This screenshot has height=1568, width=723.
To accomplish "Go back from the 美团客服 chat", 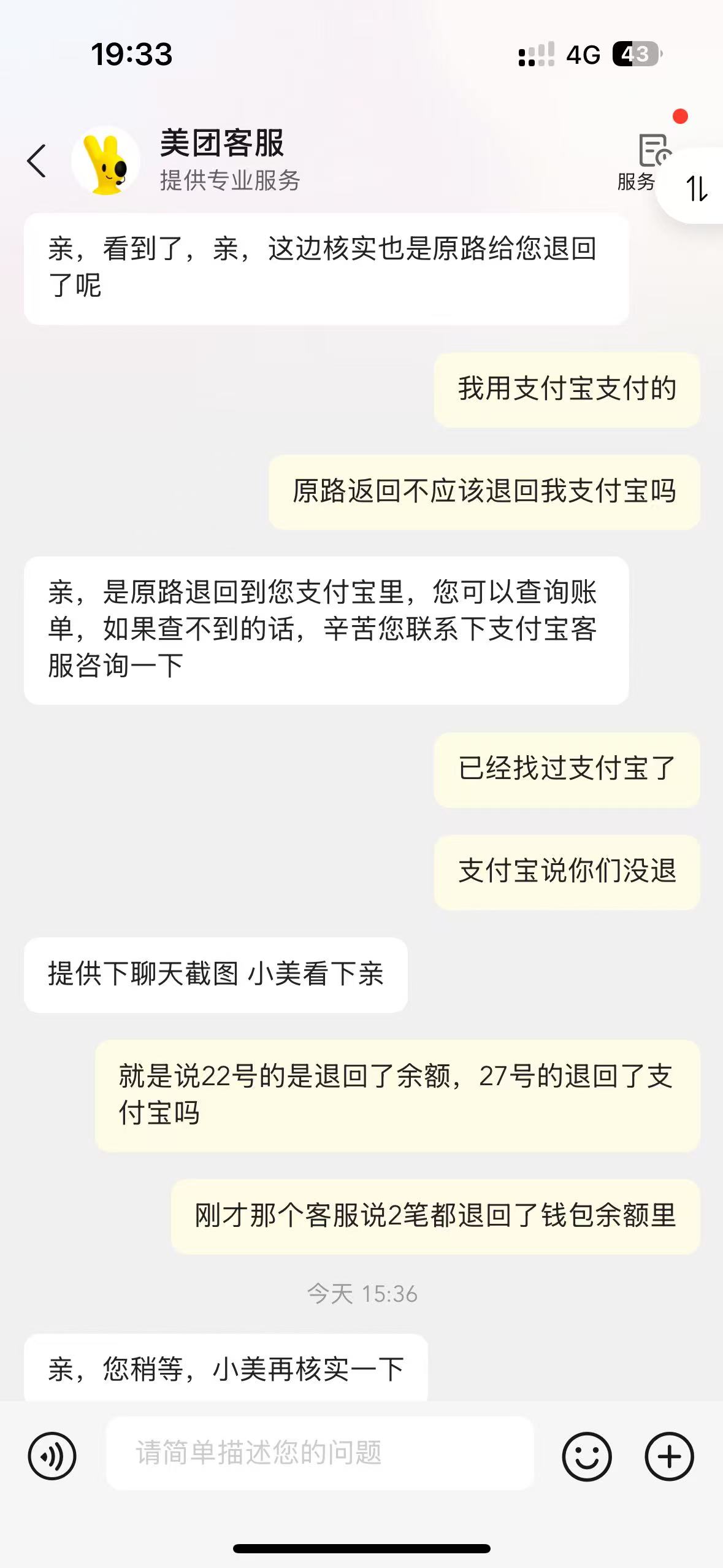I will coord(37,161).
